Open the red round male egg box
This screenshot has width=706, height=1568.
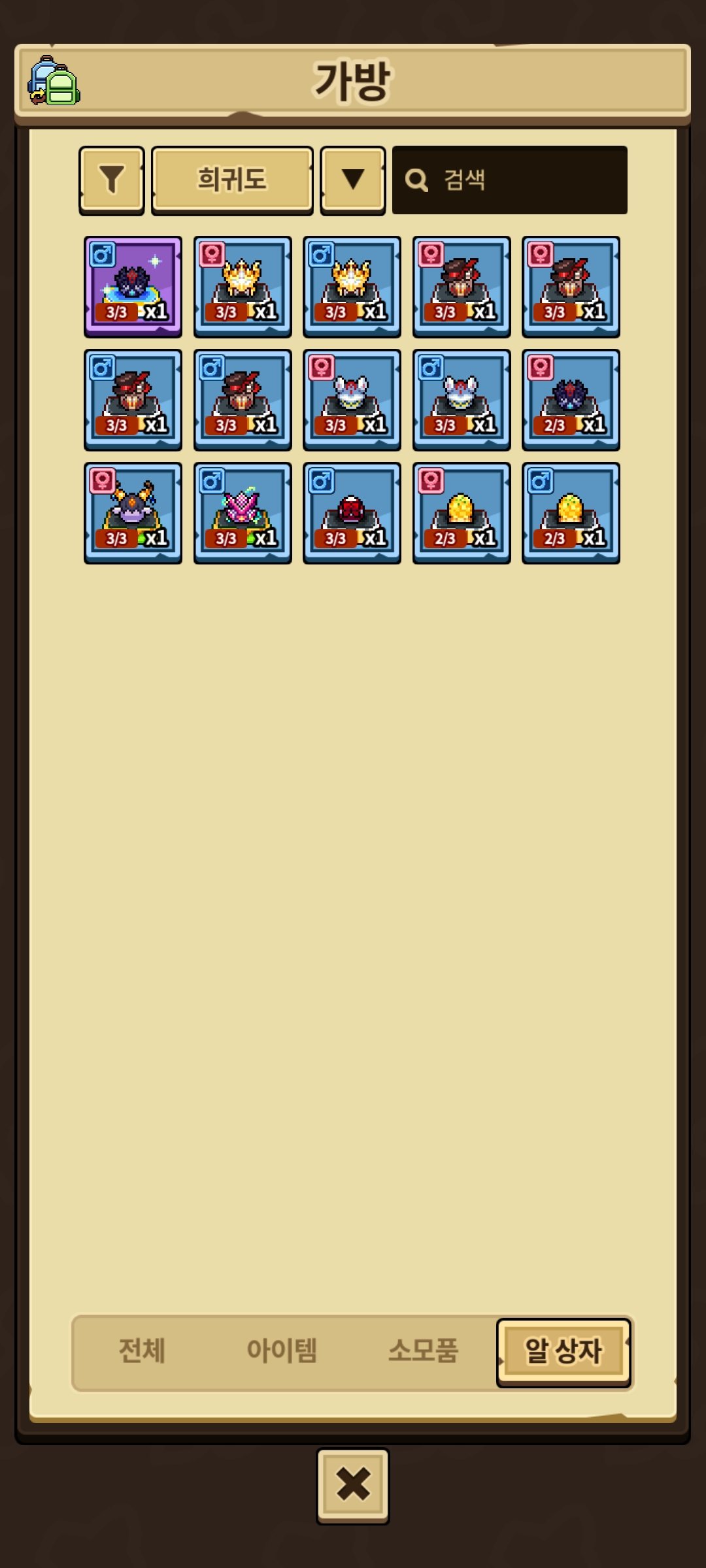pos(352,513)
